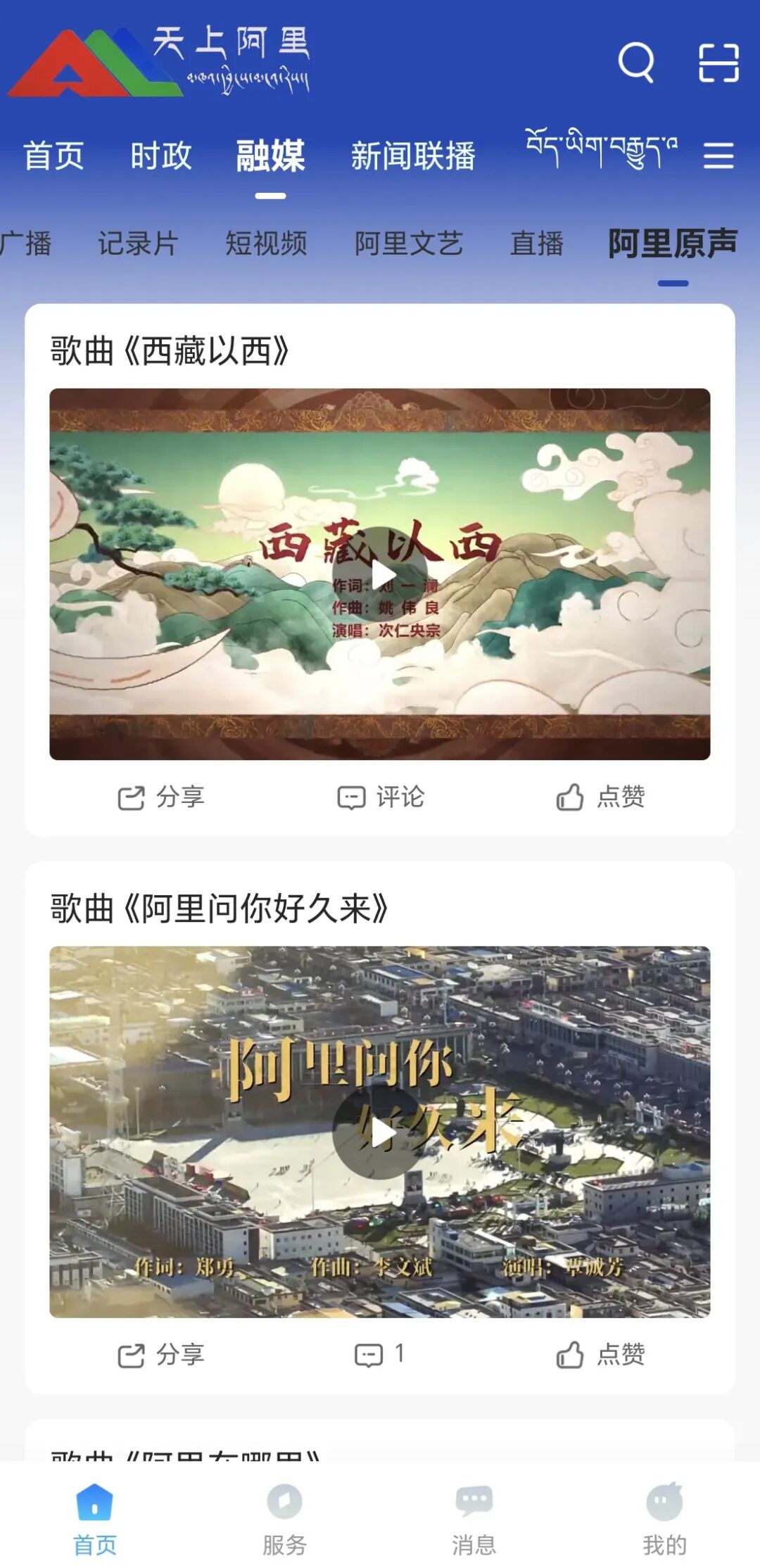Image resolution: width=760 pixels, height=1568 pixels.
Task: Open the Tibetan-language channel tab
Action: pos(602,149)
